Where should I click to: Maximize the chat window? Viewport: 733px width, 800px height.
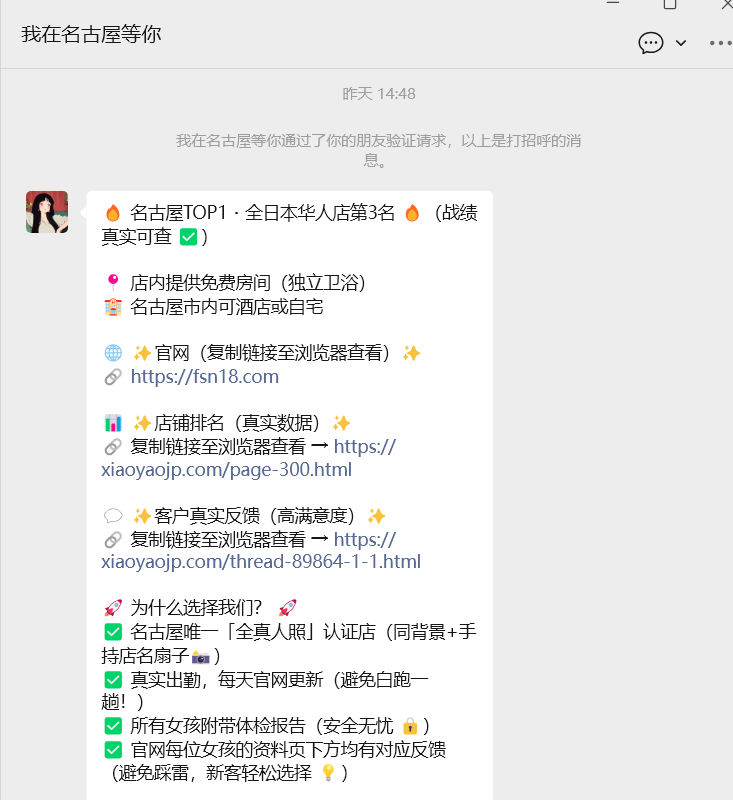670,4
